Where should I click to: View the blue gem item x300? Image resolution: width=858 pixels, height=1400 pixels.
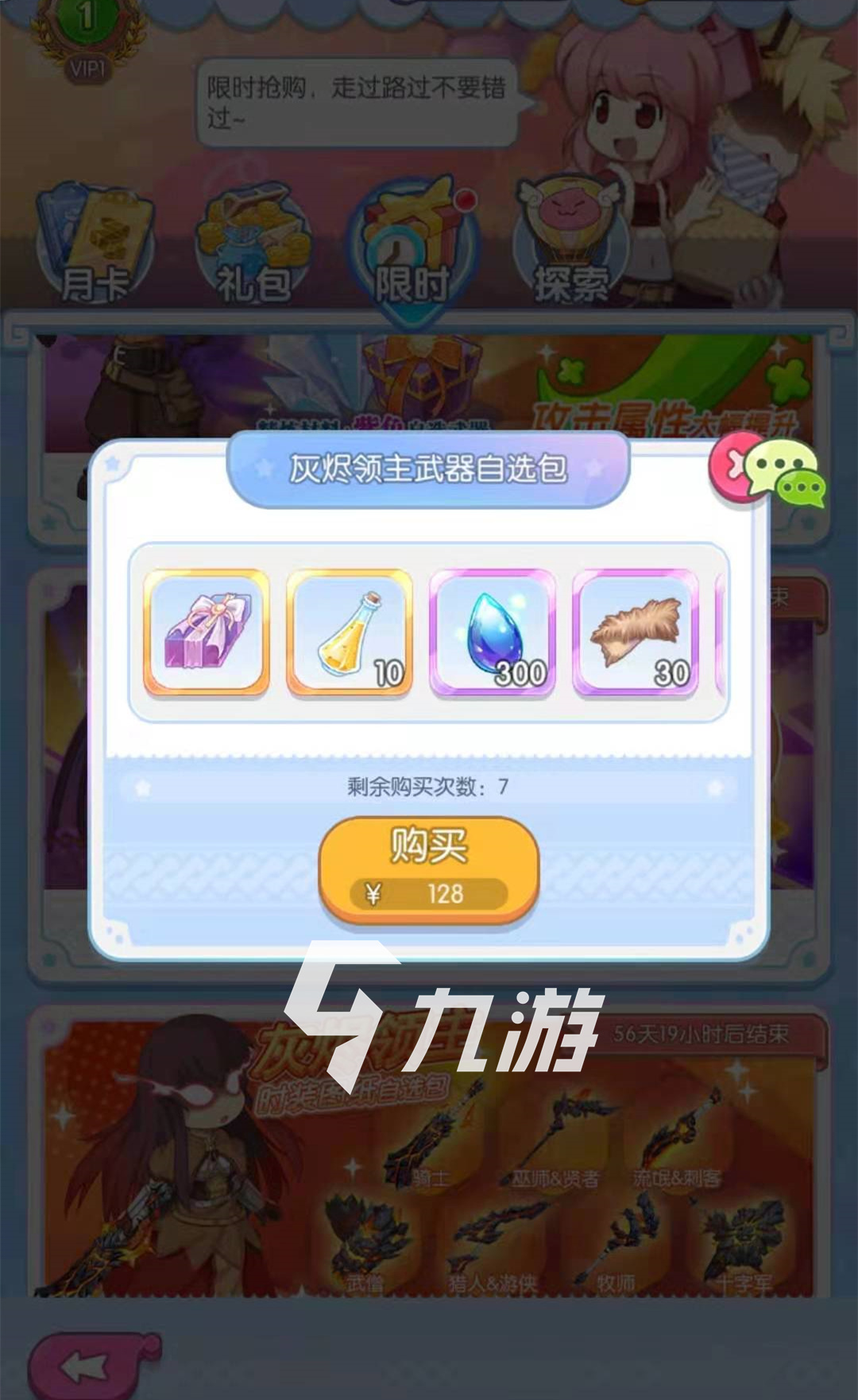(493, 632)
